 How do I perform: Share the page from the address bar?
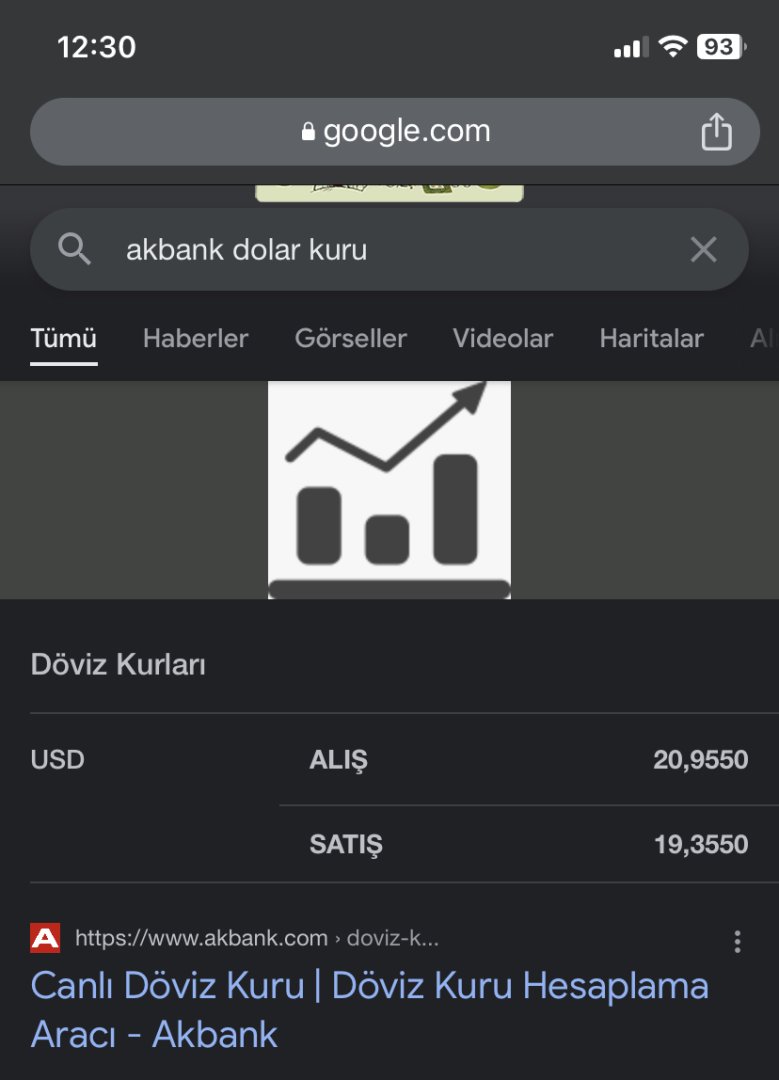click(x=716, y=132)
